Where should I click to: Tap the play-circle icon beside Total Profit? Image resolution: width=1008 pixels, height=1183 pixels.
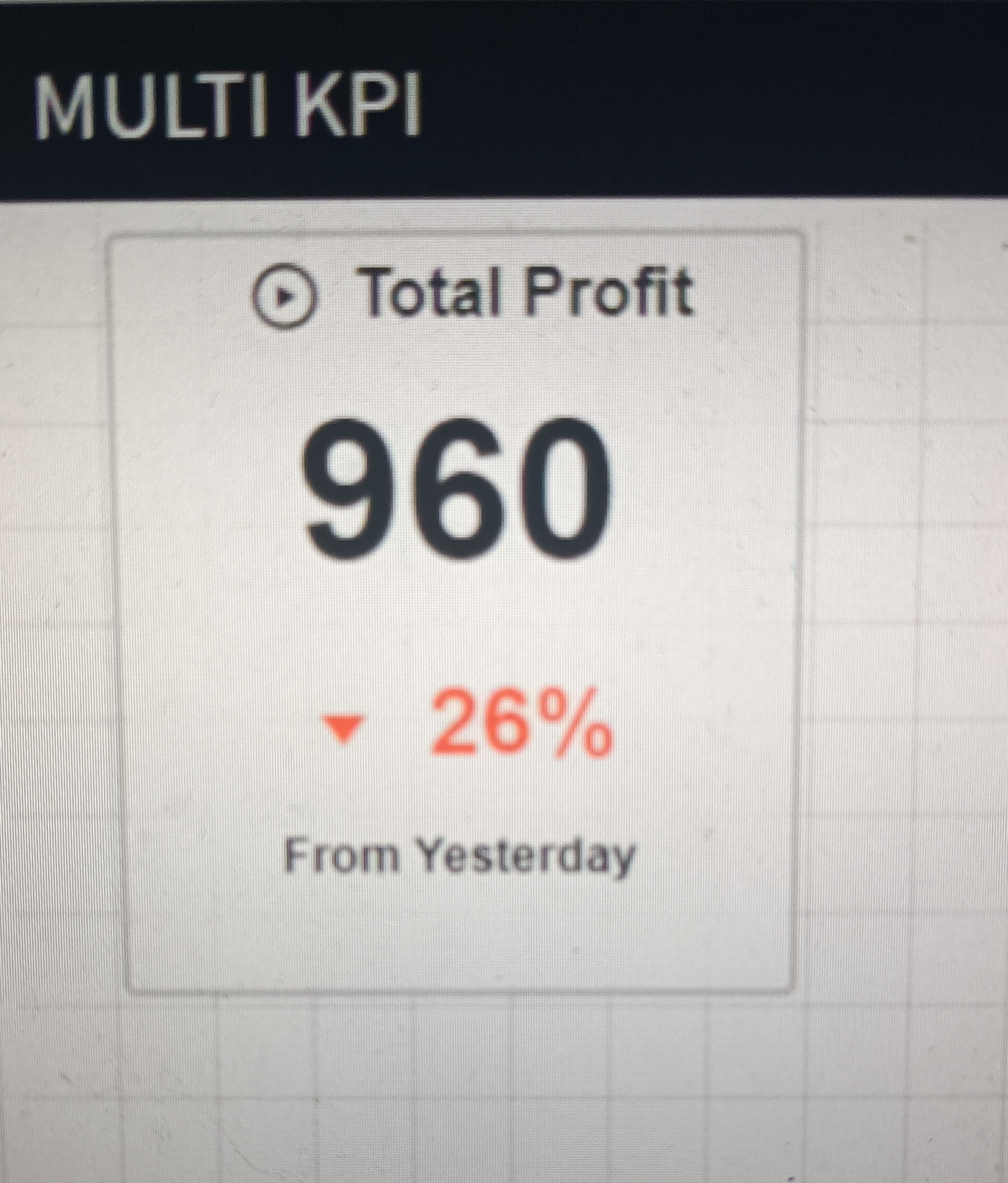tap(284, 296)
